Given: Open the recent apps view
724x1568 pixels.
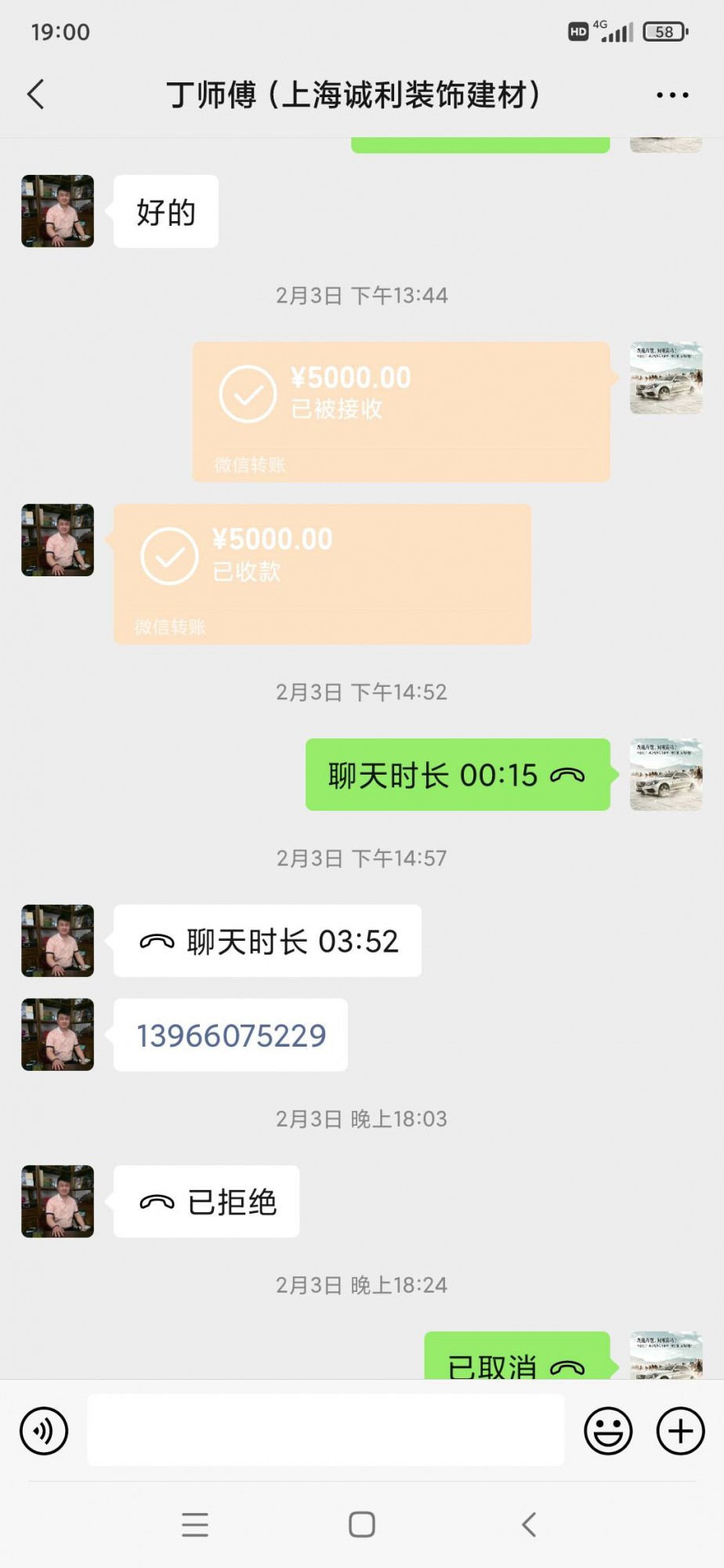Looking at the screenshot, I should point(195,1525).
